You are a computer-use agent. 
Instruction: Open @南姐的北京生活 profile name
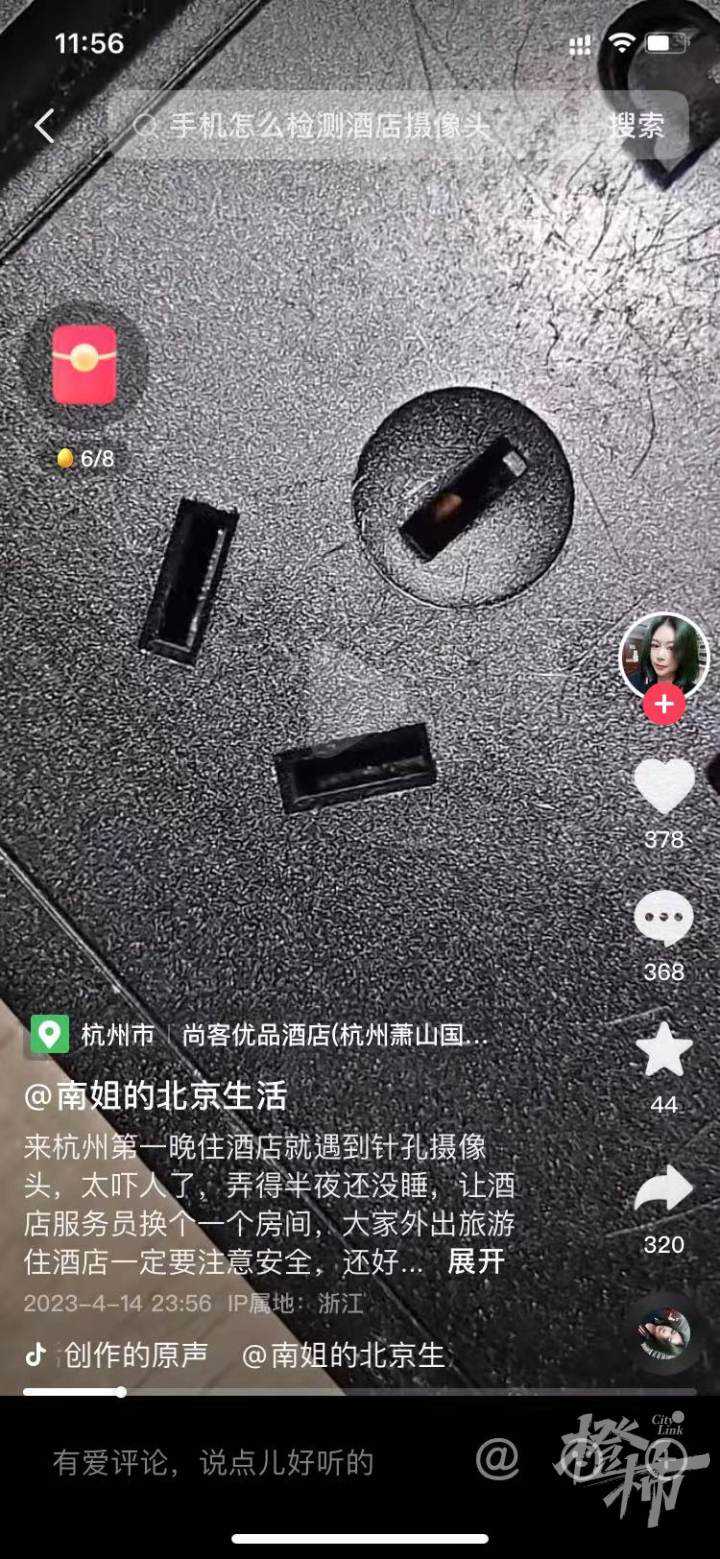pos(155,1096)
